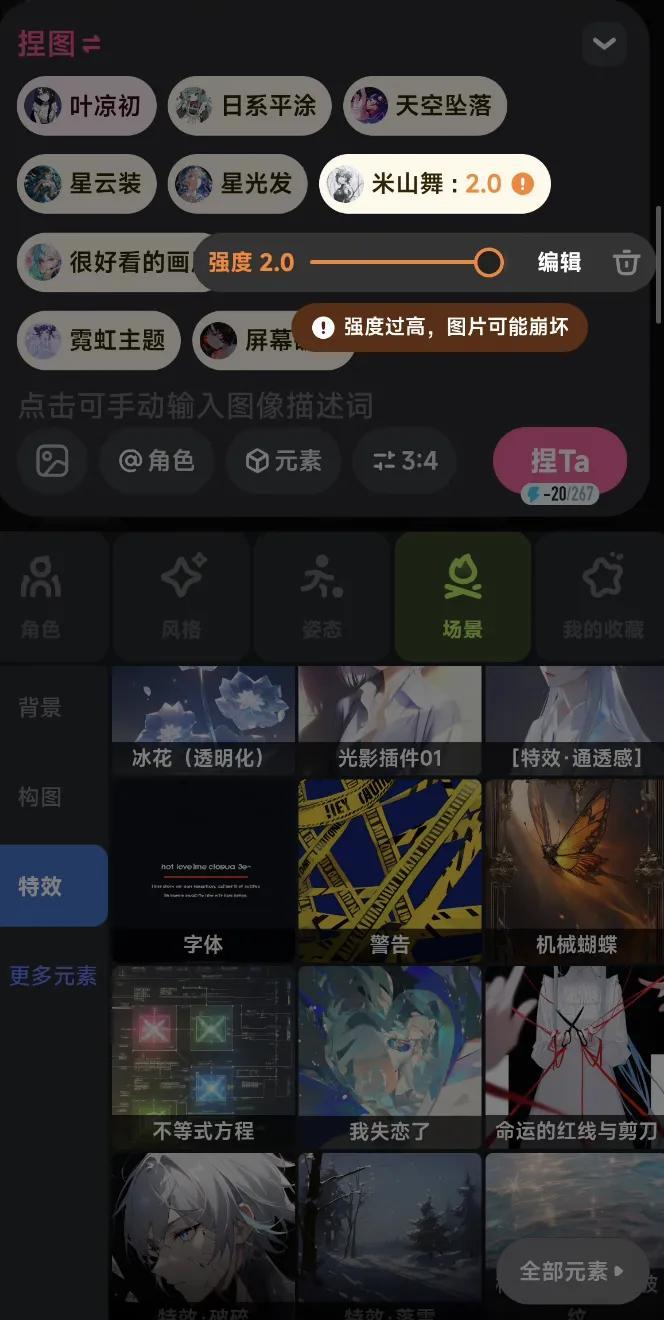
Task: Tap 编辑 to edit the selected tag
Action: (x=559, y=263)
